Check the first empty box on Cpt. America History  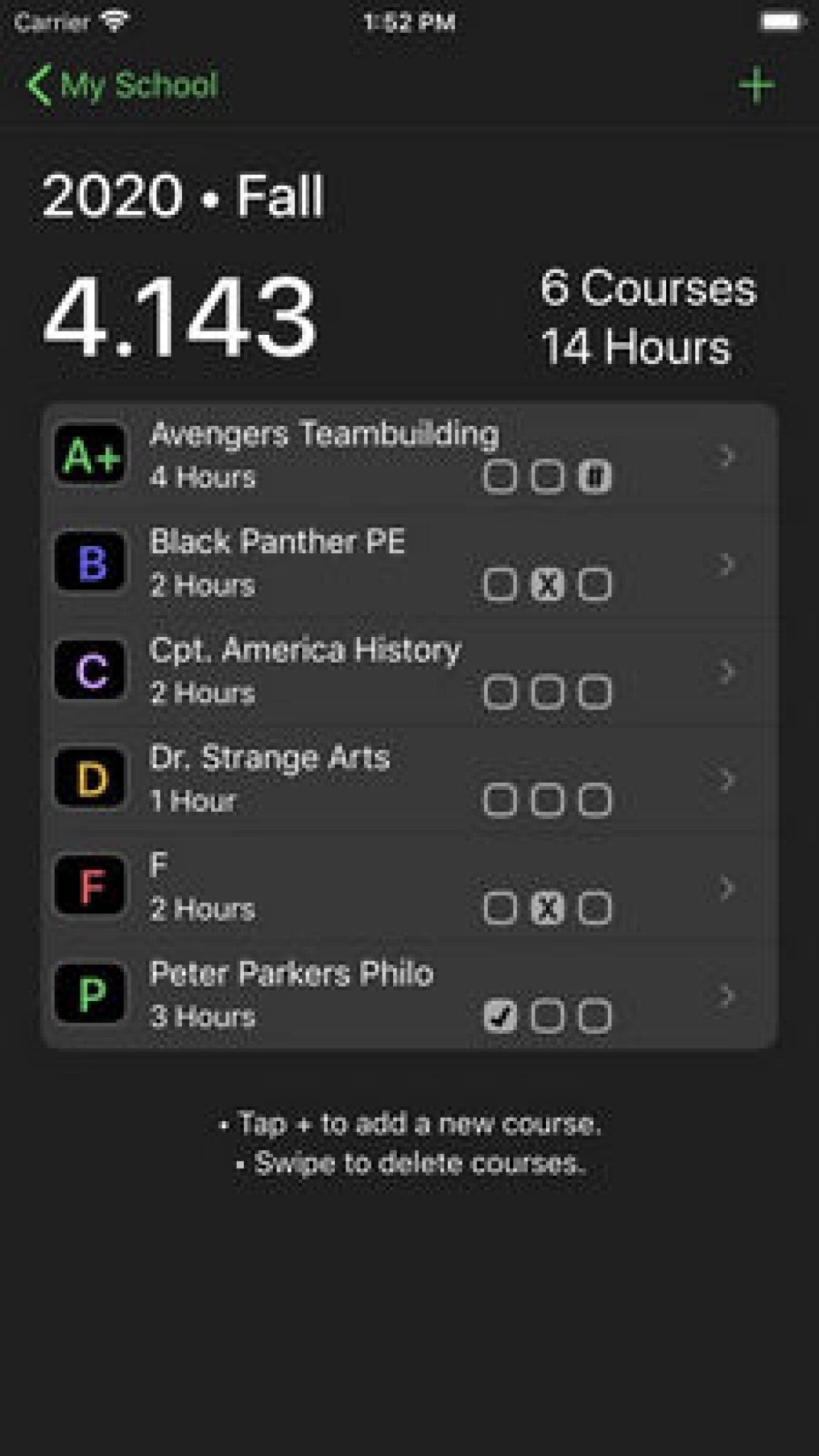pos(502,691)
